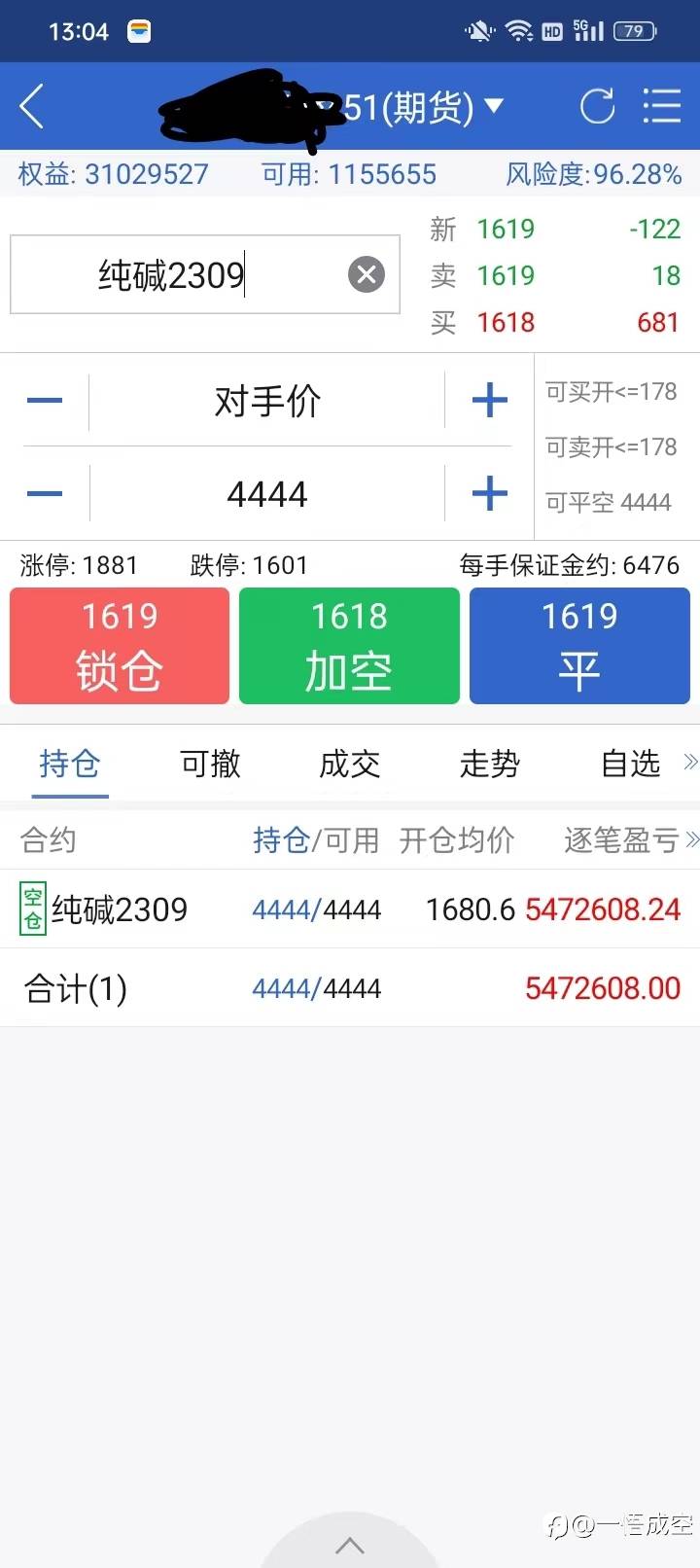Clear the 纯碱2309 contract field
The width and height of the screenshot is (700, 1568).
367,274
